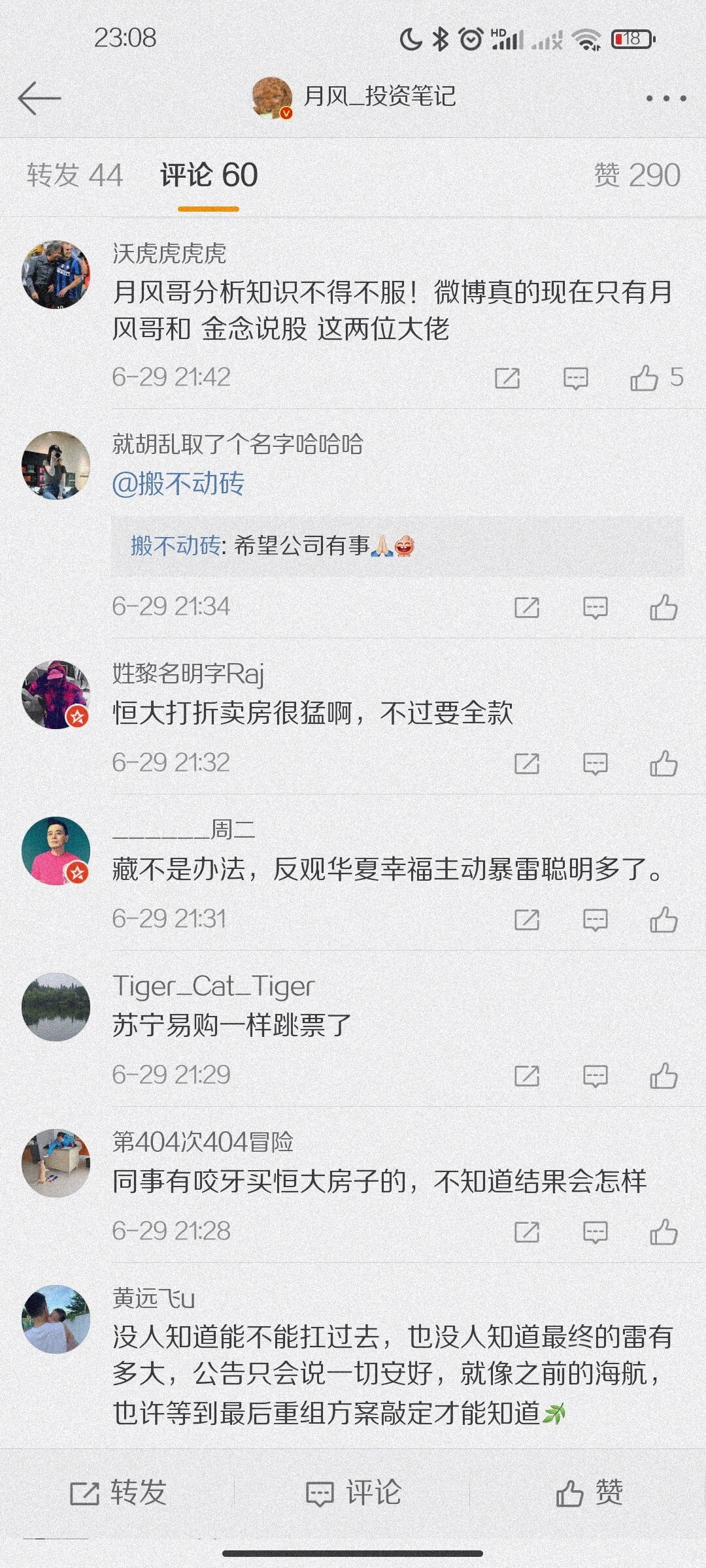Switch to the 转发 44 tab
Viewport: 706px width, 1568px height.
[75, 175]
